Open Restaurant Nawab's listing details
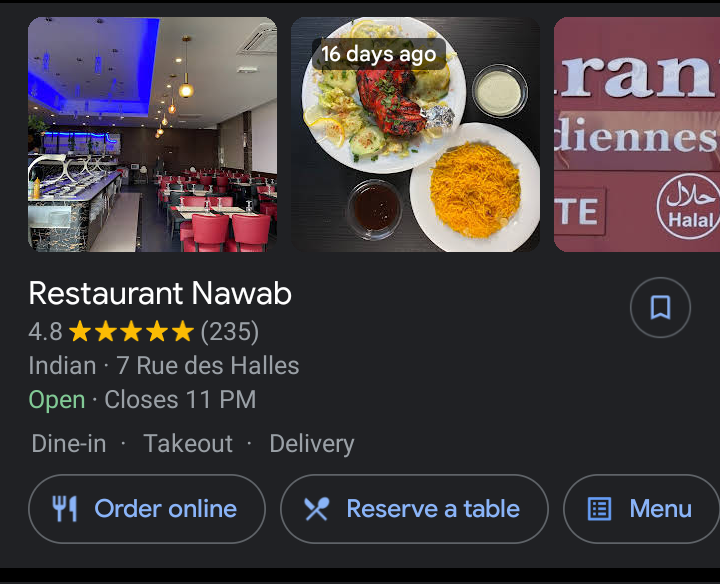This screenshot has width=720, height=584. click(x=160, y=294)
